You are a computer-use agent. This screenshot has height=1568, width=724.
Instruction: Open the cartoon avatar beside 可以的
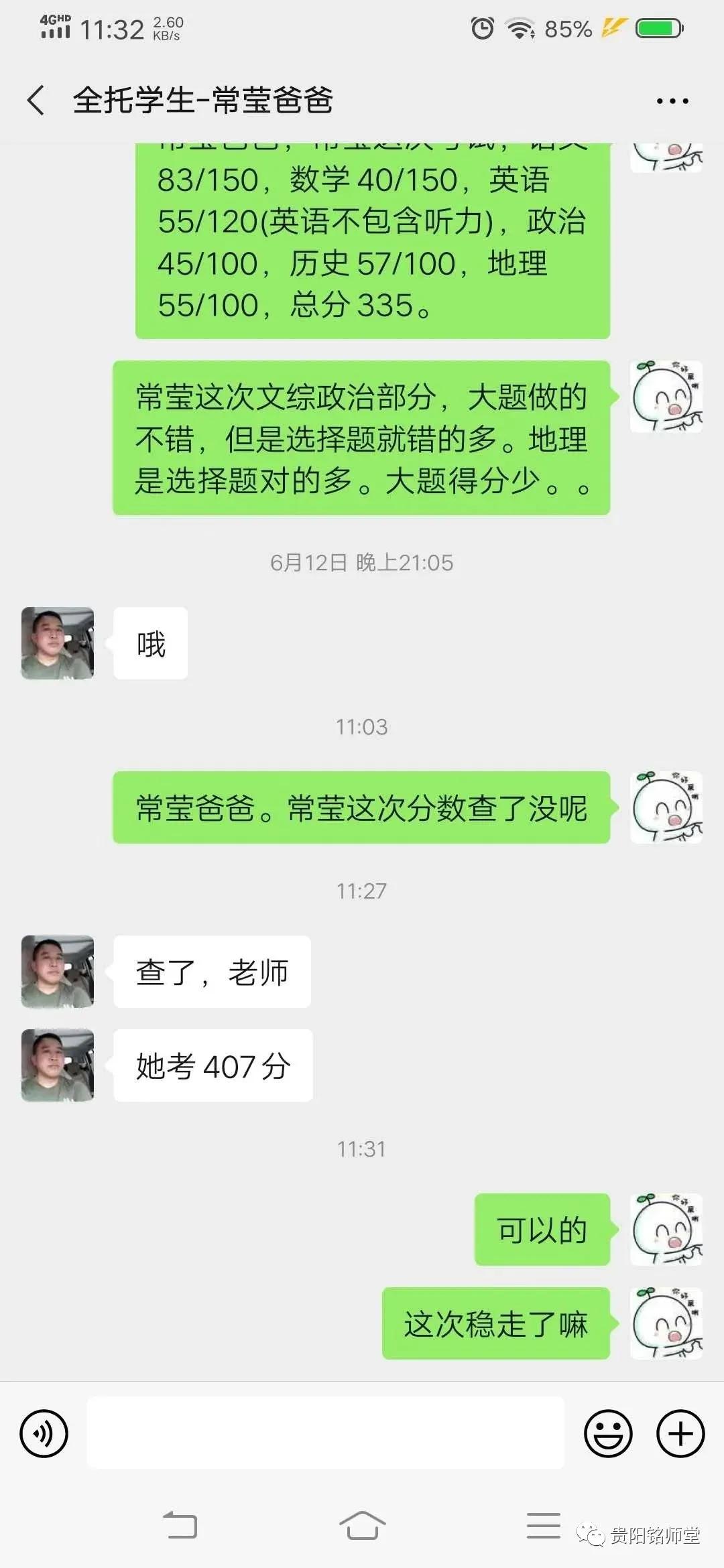666,1229
